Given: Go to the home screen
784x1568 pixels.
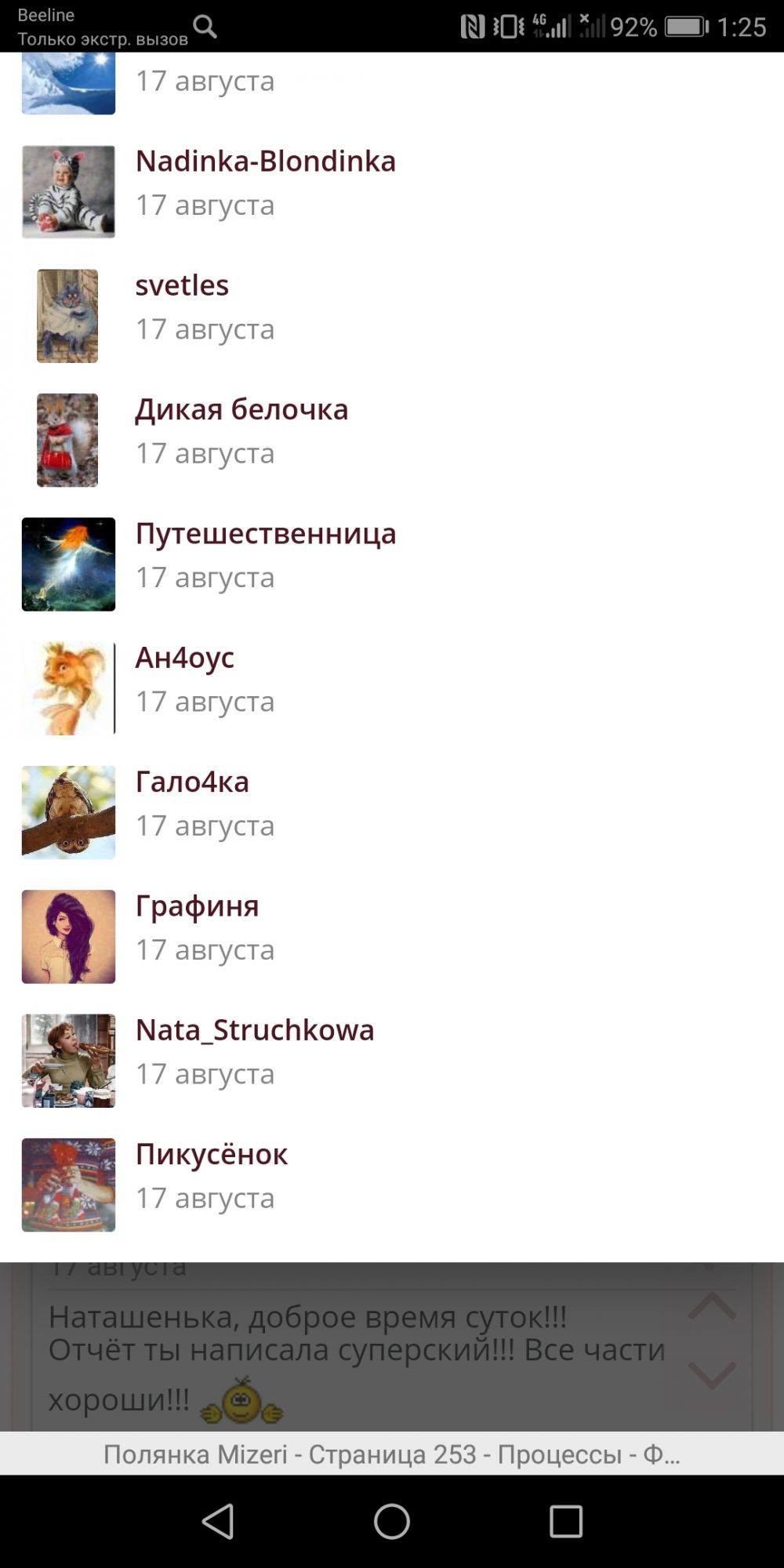Looking at the screenshot, I should click(x=392, y=1522).
